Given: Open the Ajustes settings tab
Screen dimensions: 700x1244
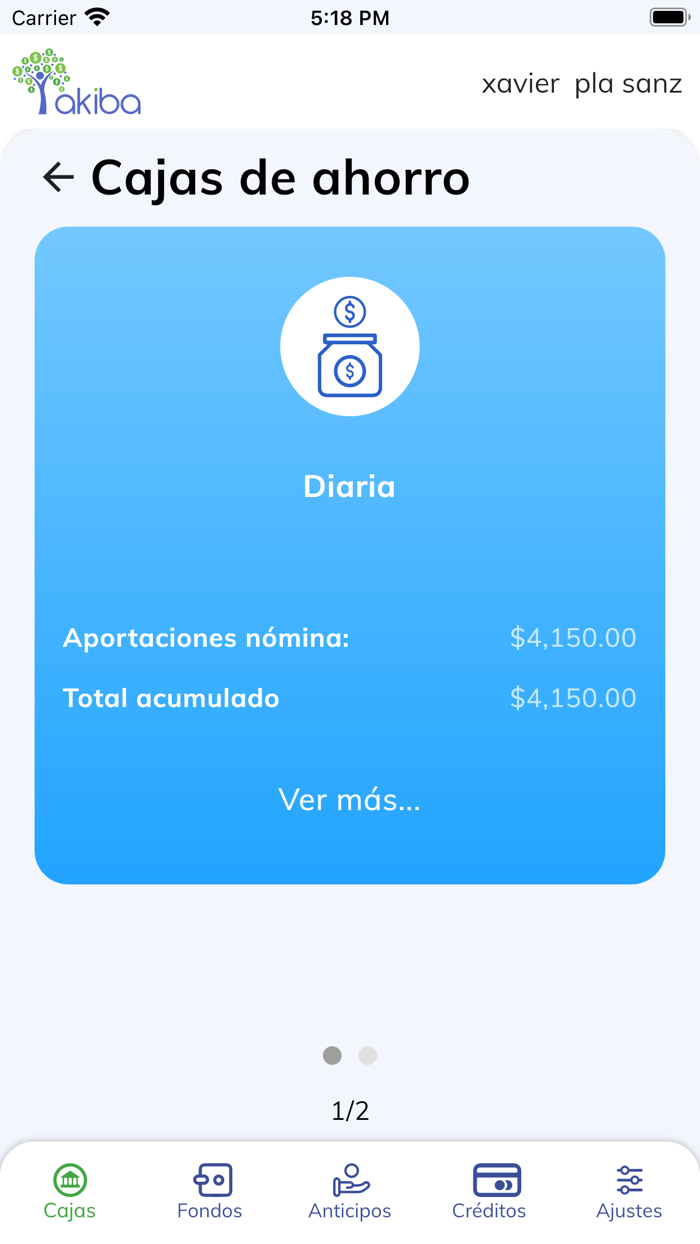Looking at the screenshot, I should (x=629, y=1192).
